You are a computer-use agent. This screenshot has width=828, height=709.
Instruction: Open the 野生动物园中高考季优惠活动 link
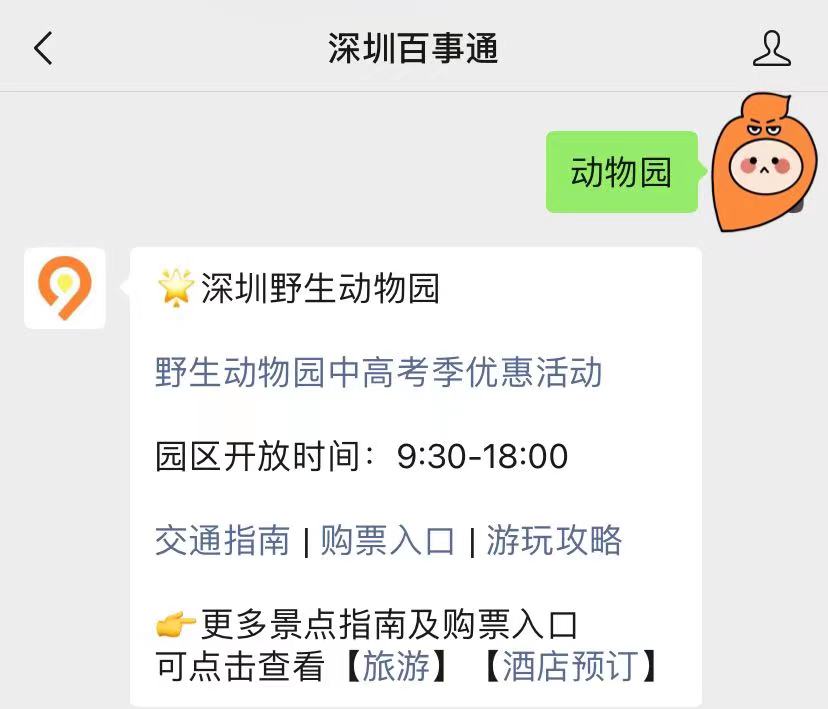(378, 373)
